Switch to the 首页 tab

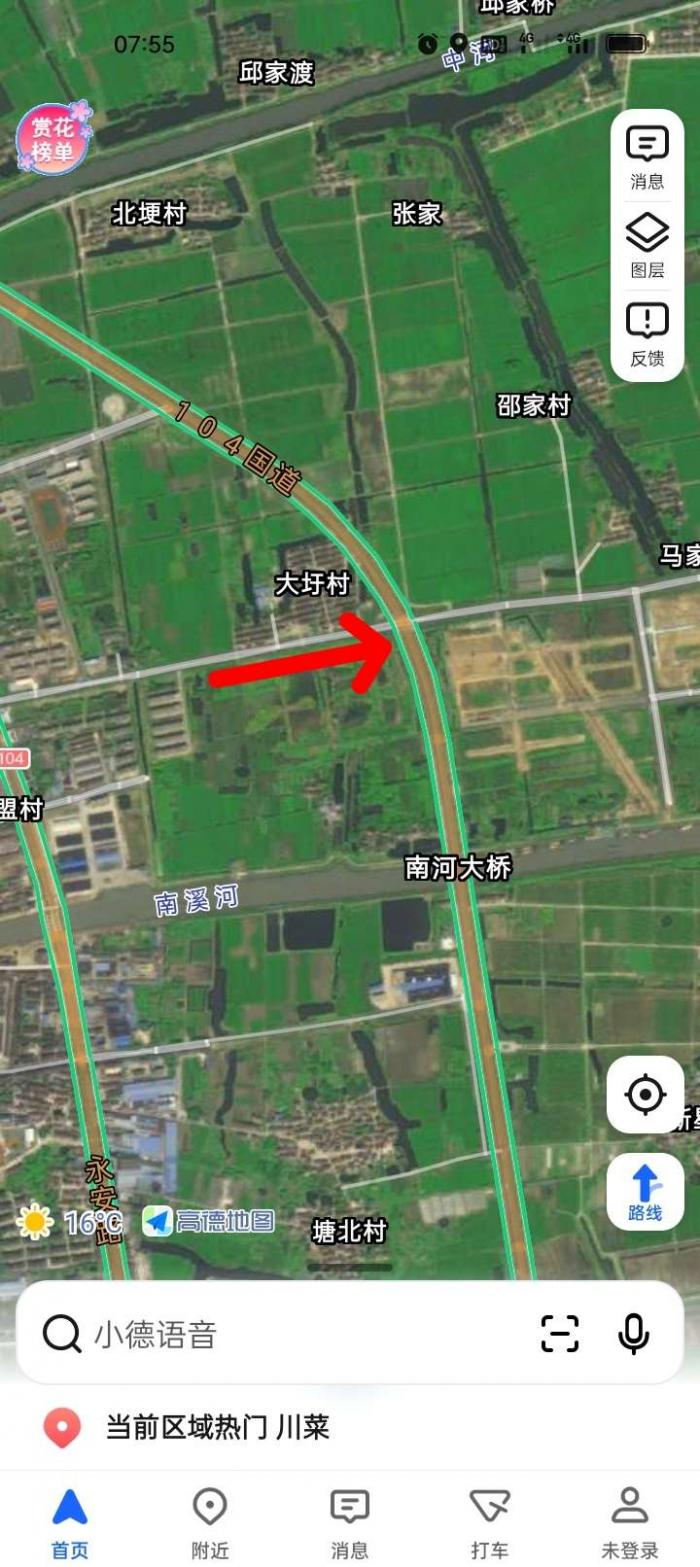point(70,1522)
